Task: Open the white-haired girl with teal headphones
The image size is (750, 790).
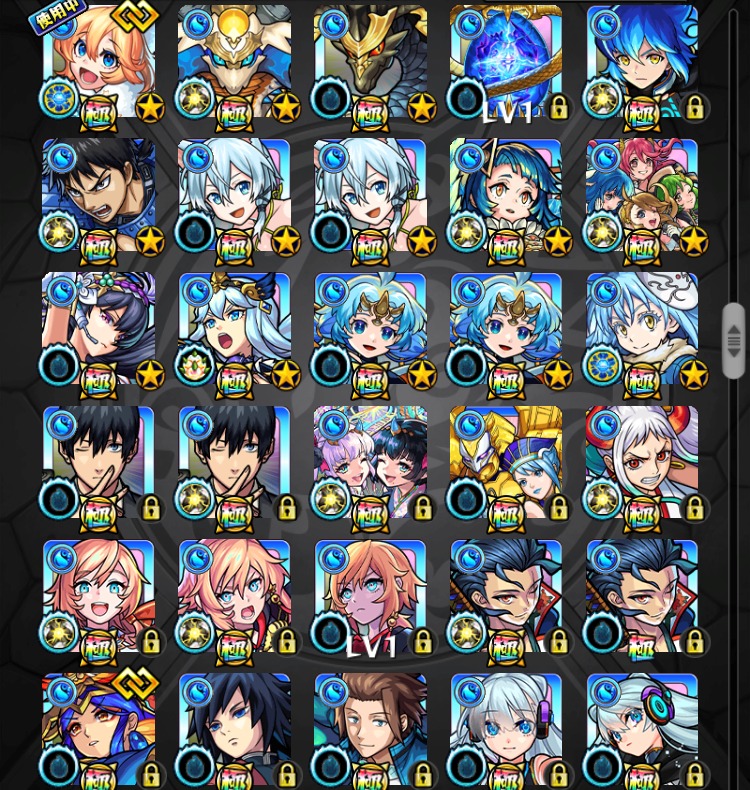Action: [x=642, y=730]
